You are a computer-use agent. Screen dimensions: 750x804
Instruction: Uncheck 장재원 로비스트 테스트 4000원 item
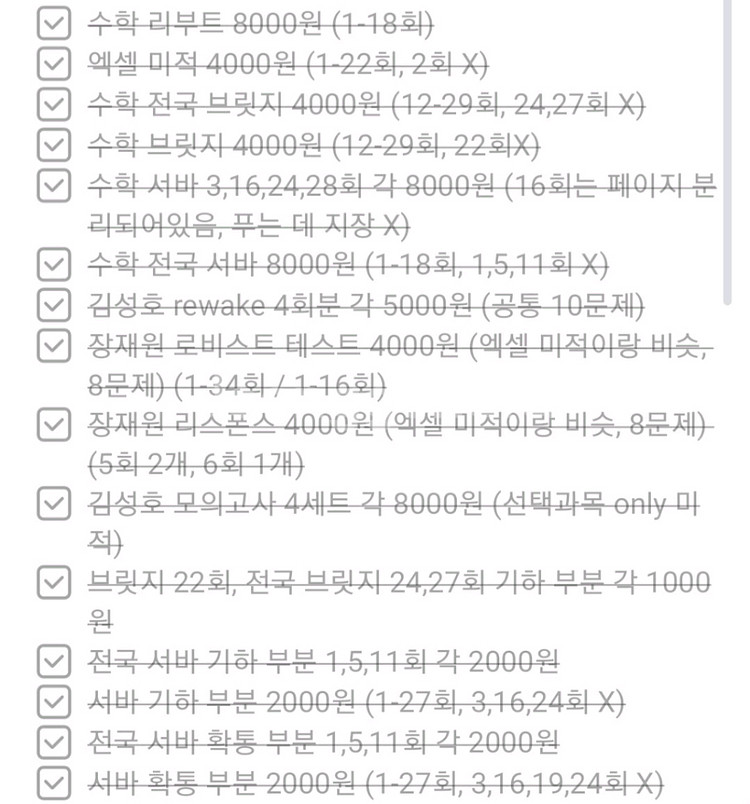tap(52, 346)
